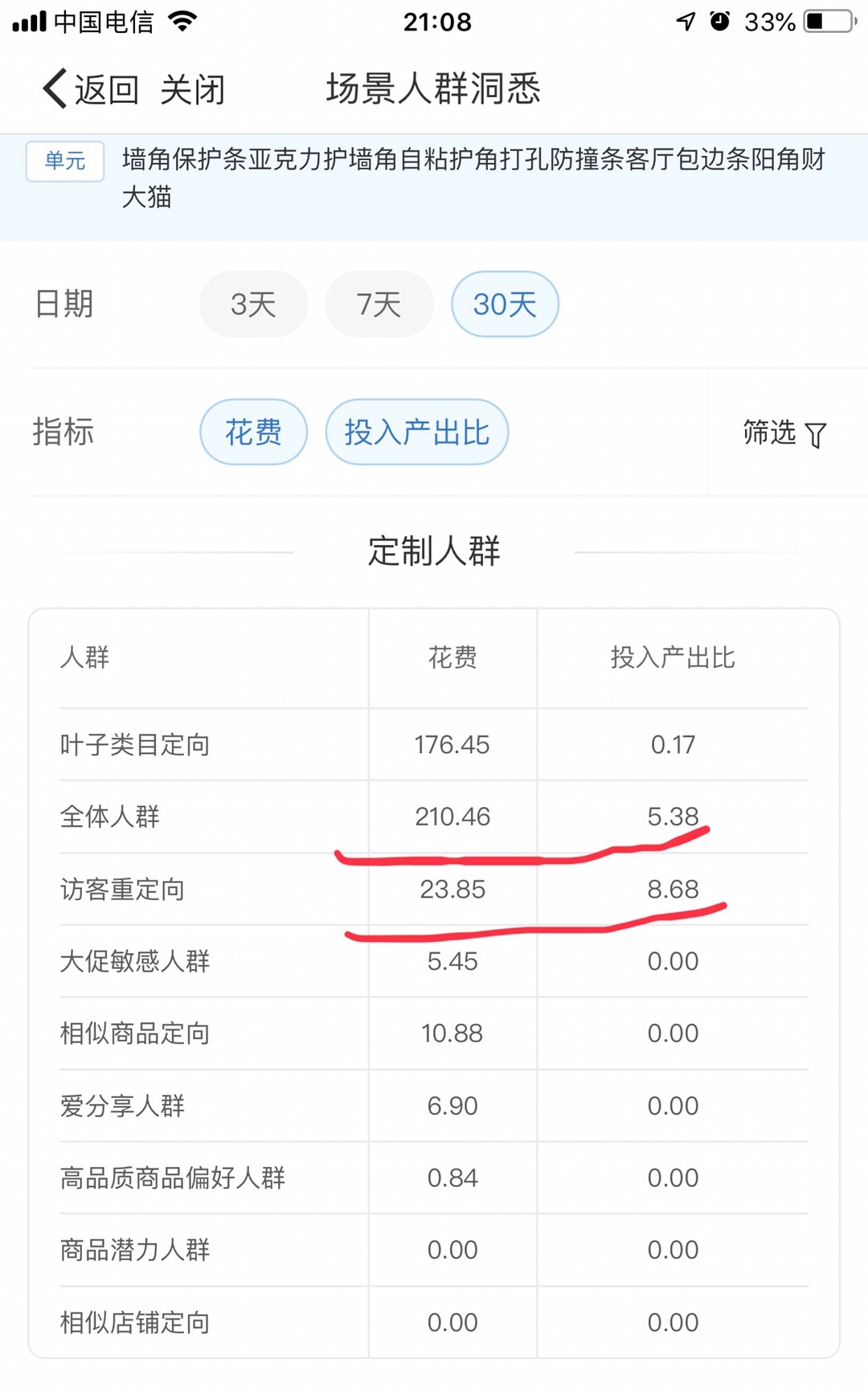Toggle the 投入产出比 metric chip
Screen dimensions: 868x1392
tap(416, 432)
